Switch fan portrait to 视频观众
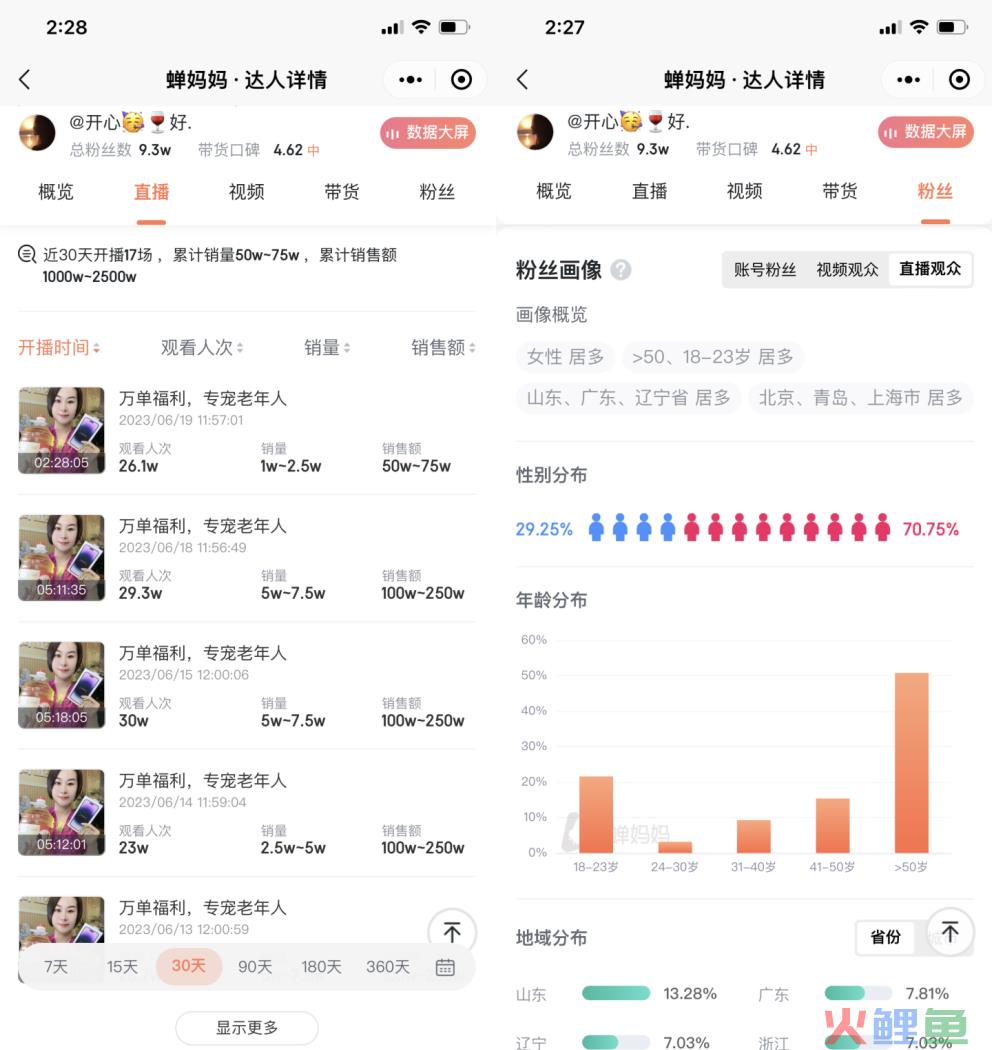Image resolution: width=992 pixels, height=1050 pixels. click(847, 269)
